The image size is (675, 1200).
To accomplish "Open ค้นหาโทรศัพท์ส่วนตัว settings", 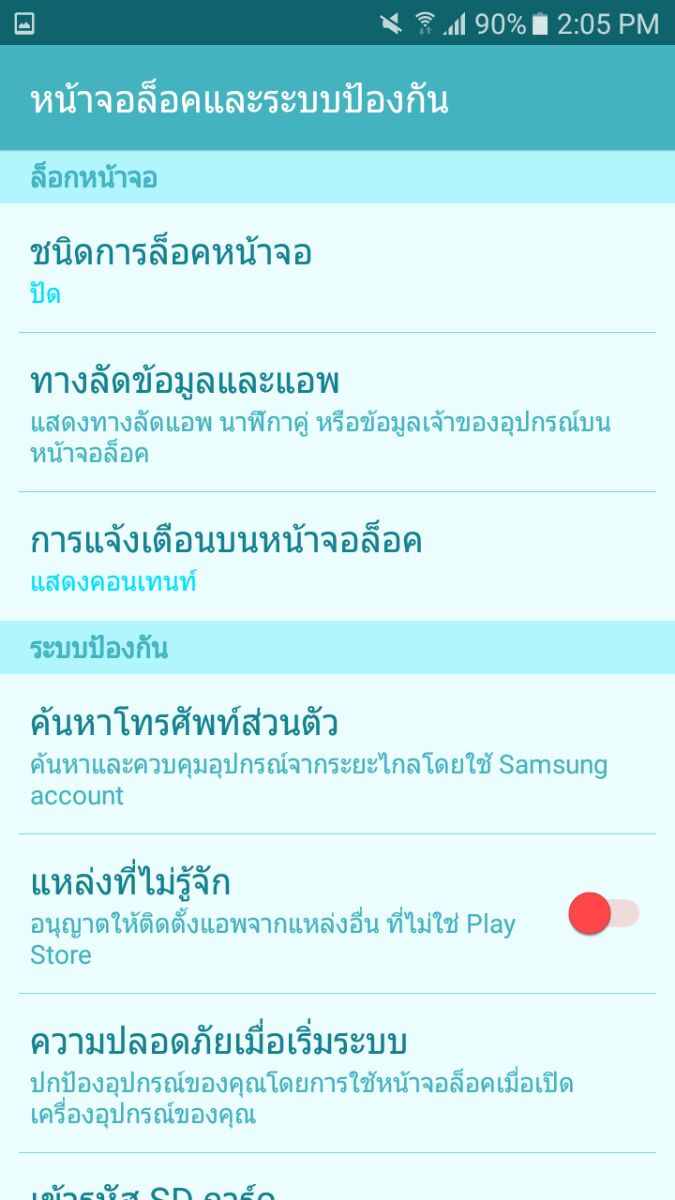I will (x=337, y=753).
